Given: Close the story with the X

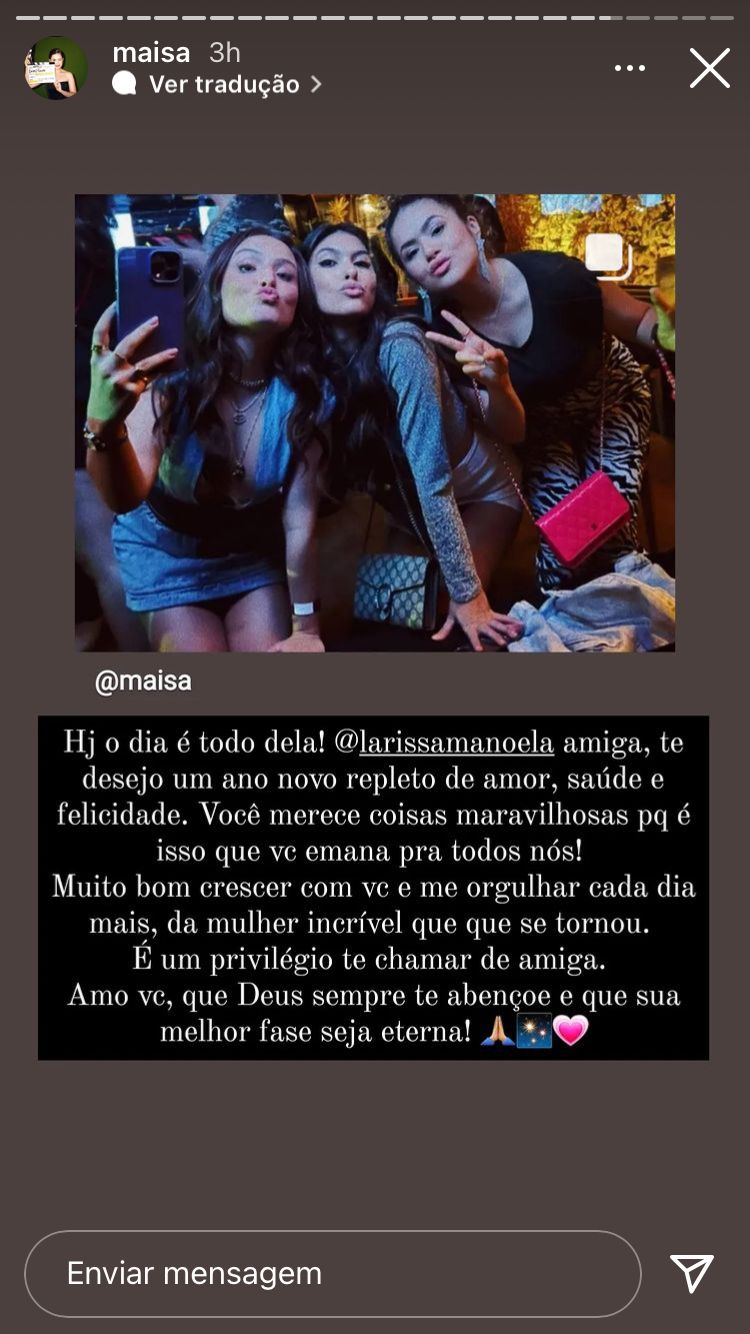Looking at the screenshot, I should coord(710,68).
